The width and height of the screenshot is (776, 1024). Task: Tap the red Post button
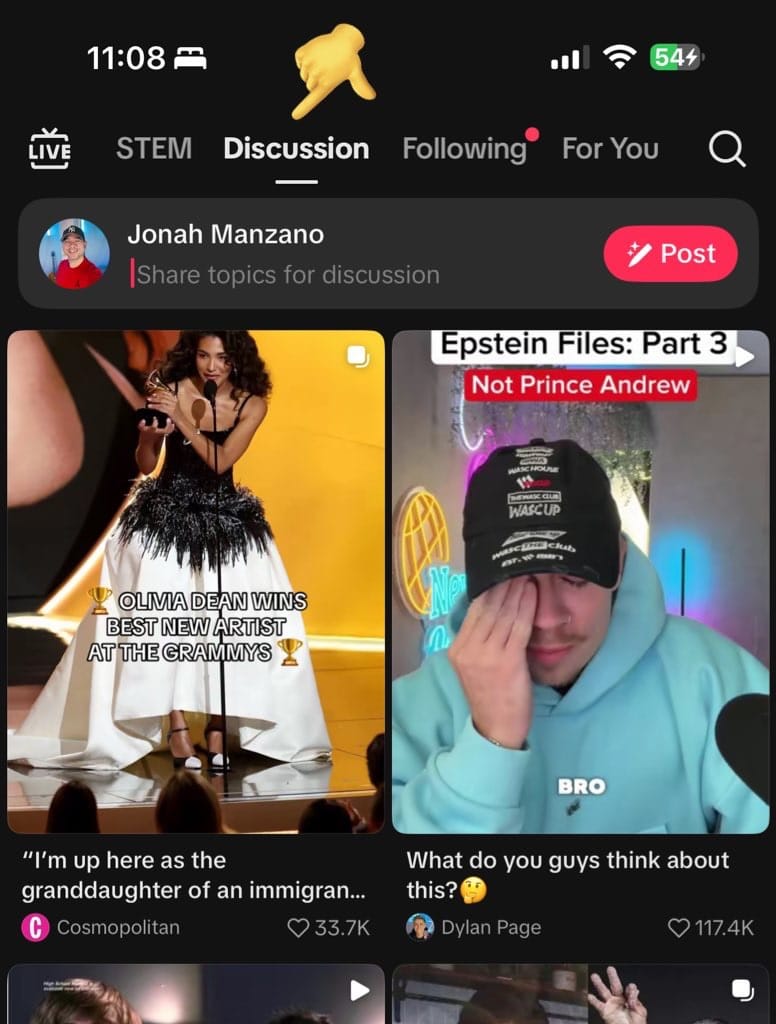click(x=670, y=254)
